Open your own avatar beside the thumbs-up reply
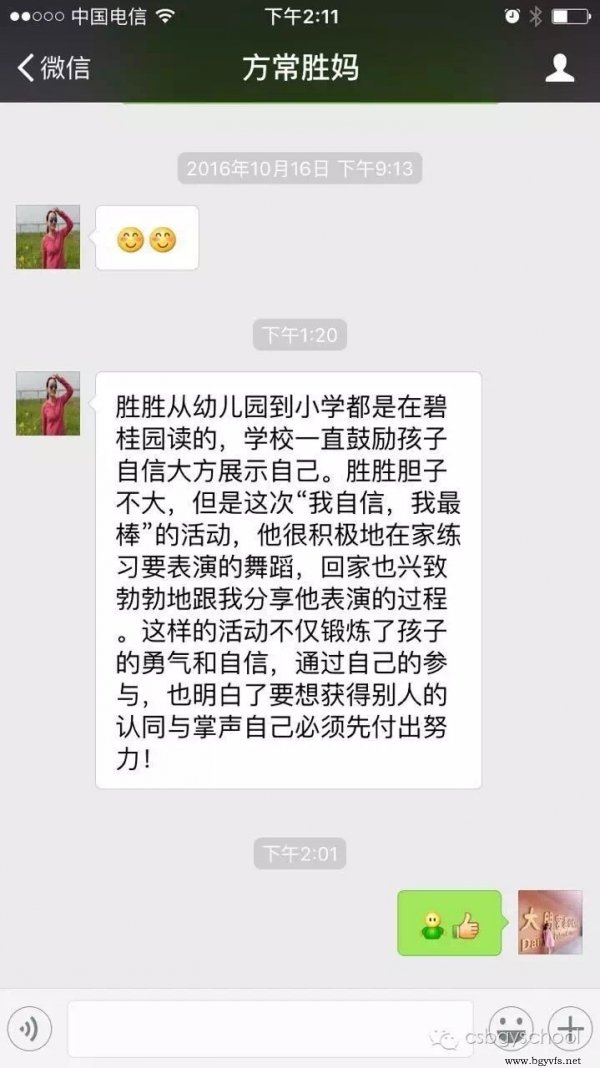Image resolution: width=600 pixels, height=1068 pixels. [549, 922]
